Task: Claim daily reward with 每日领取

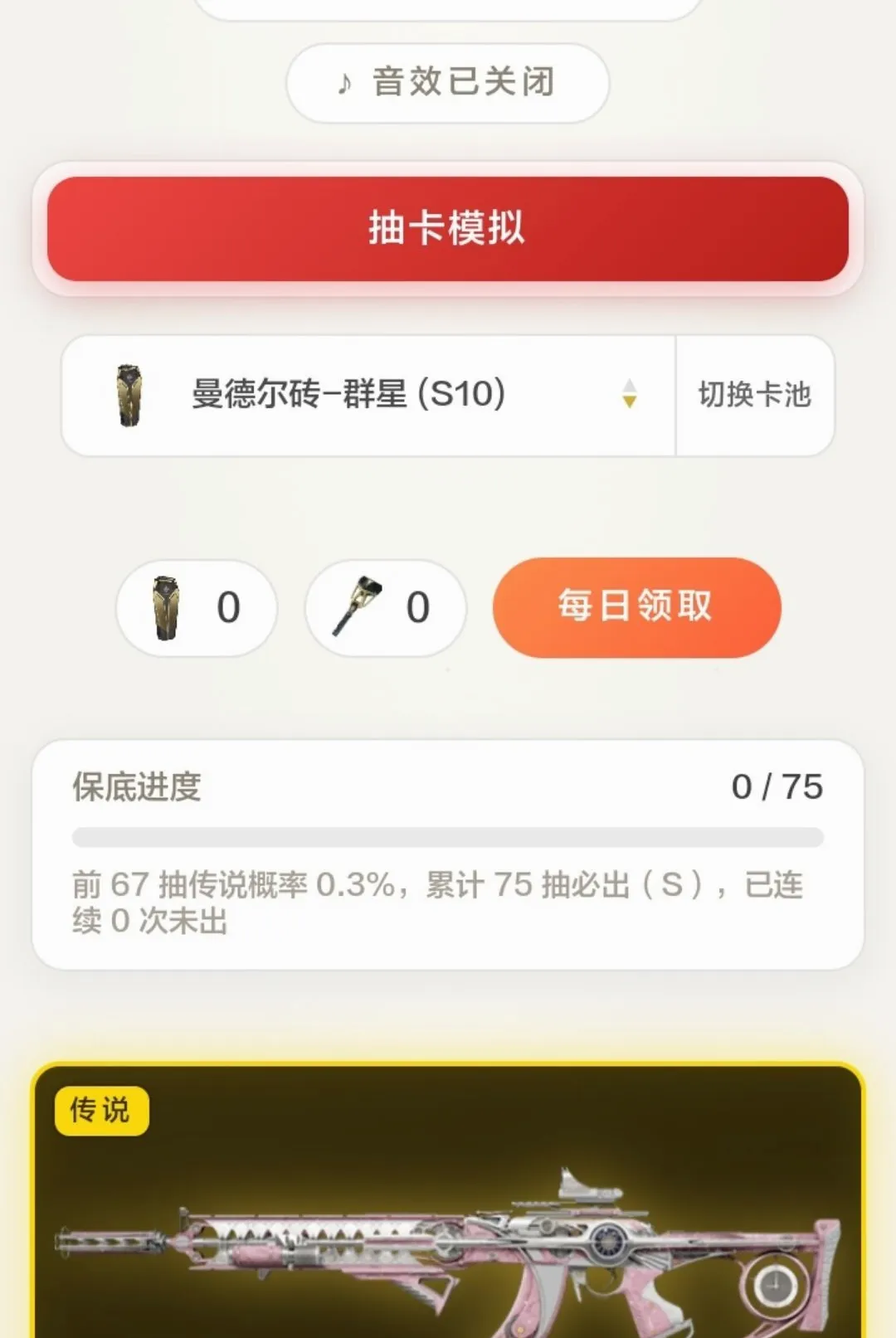Action: [x=636, y=607]
